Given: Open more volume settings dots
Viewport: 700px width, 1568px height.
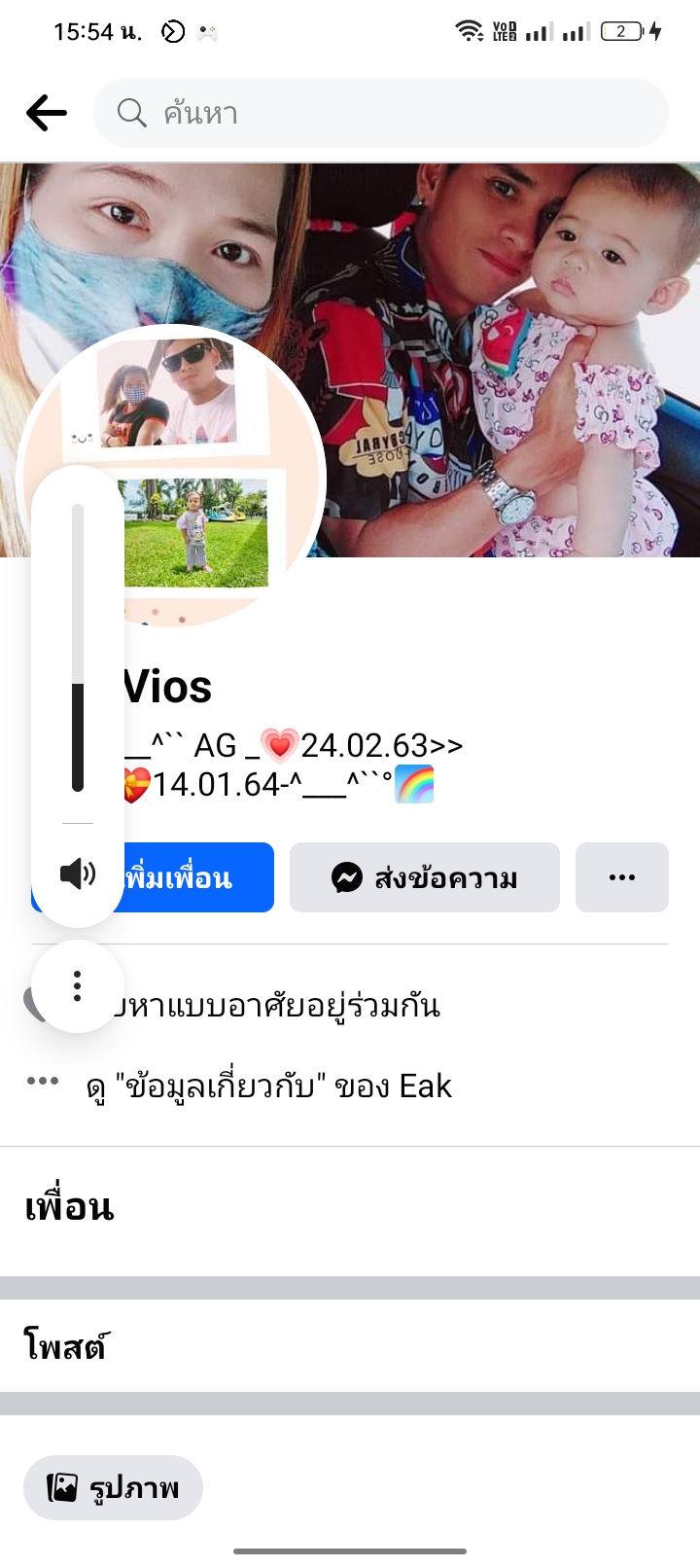Looking at the screenshot, I should coord(78,986).
